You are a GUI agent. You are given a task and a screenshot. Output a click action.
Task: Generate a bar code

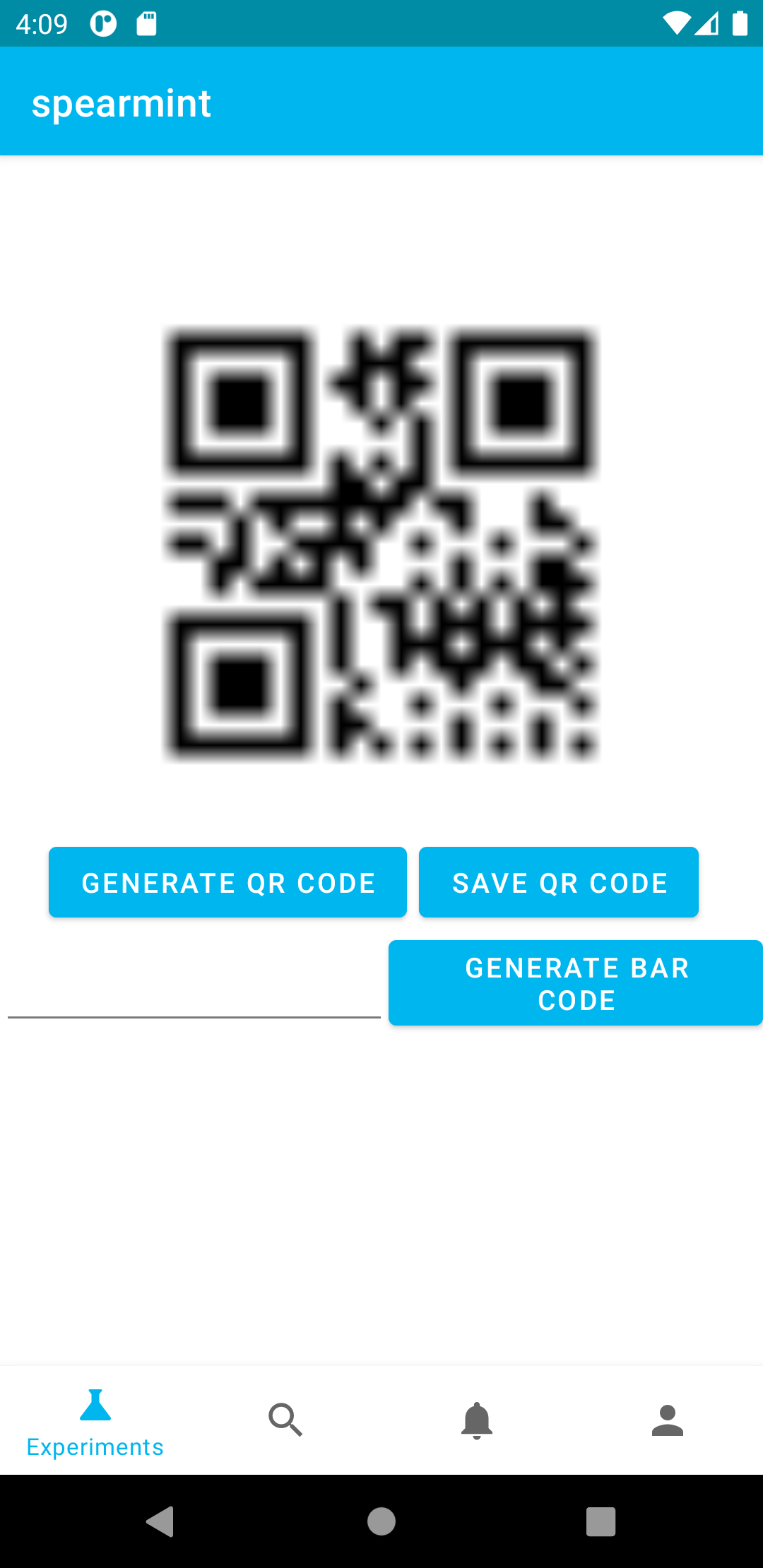576,982
